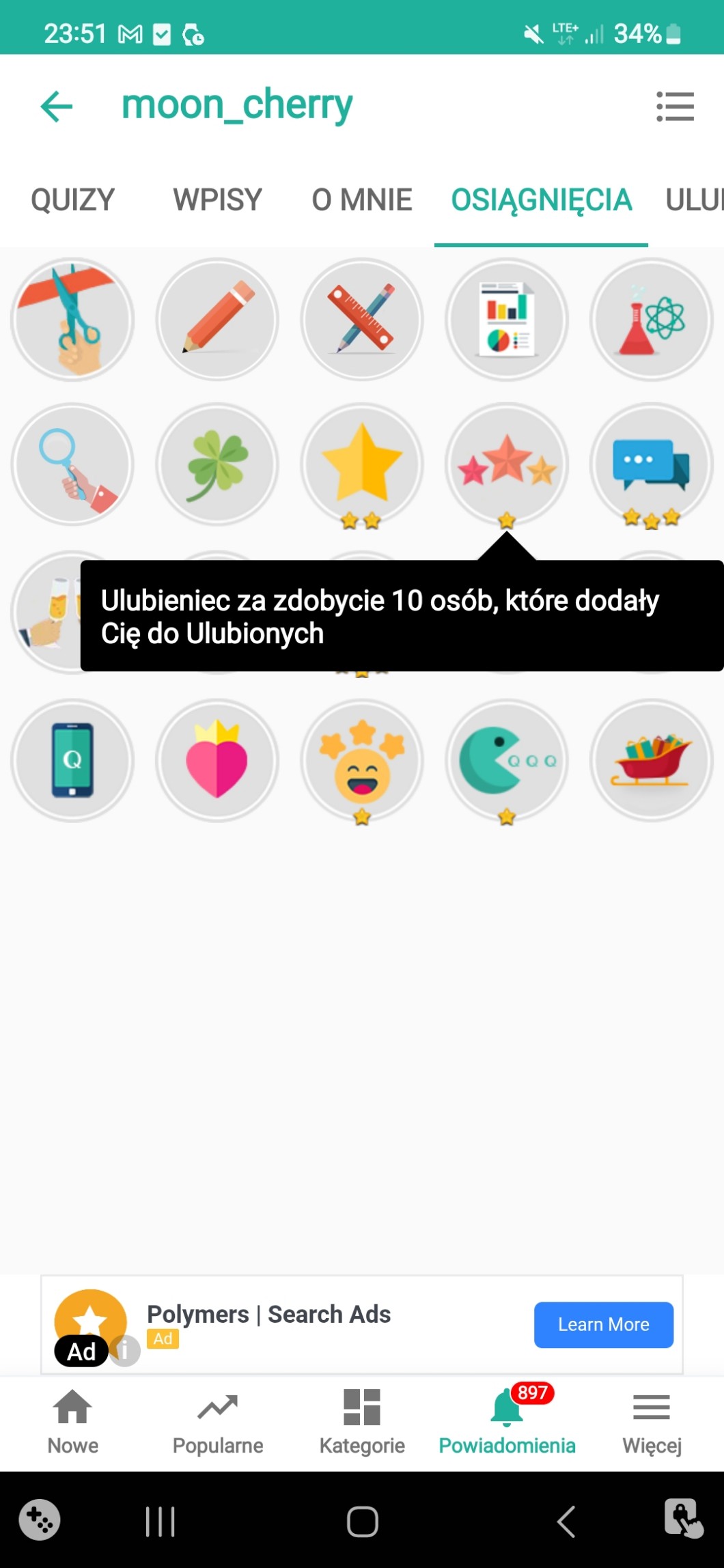Tap the orange pencil badge
This screenshot has height=1568, width=724.
click(217, 319)
